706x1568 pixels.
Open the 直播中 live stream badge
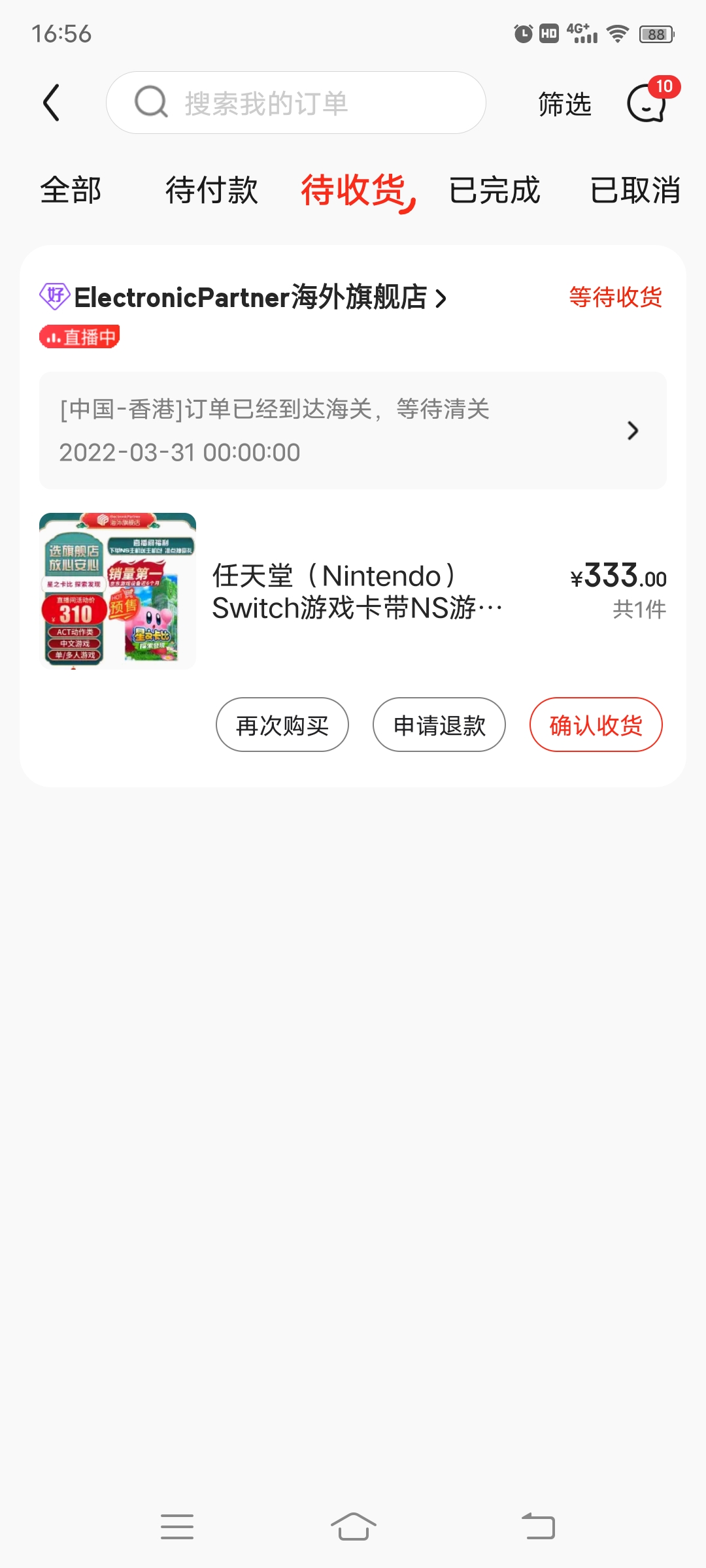tap(80, 337)
